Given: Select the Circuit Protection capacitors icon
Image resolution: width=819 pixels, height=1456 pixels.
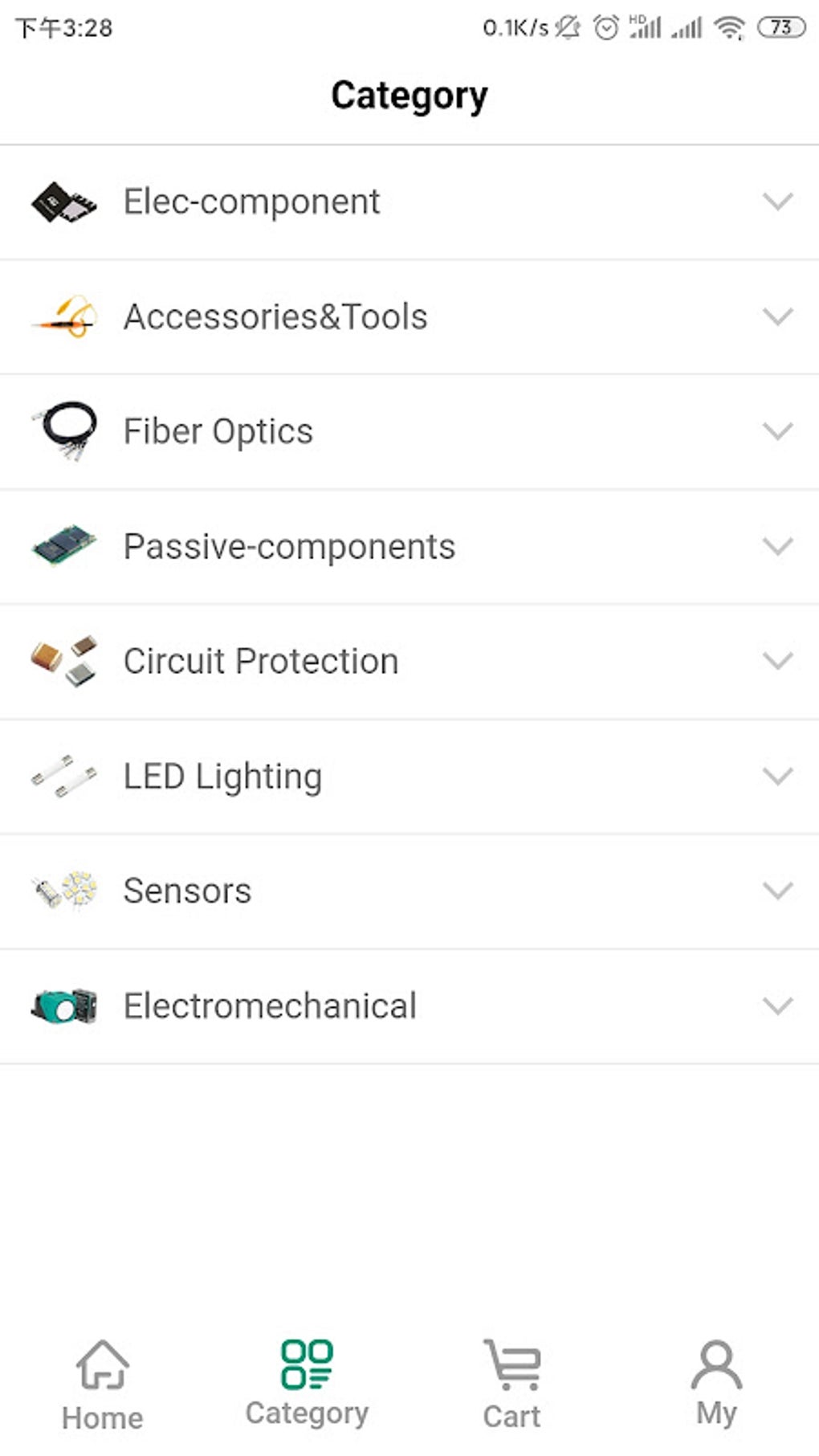Looking at the screenshot, I should pyautogui.click(x=65, y=661).
